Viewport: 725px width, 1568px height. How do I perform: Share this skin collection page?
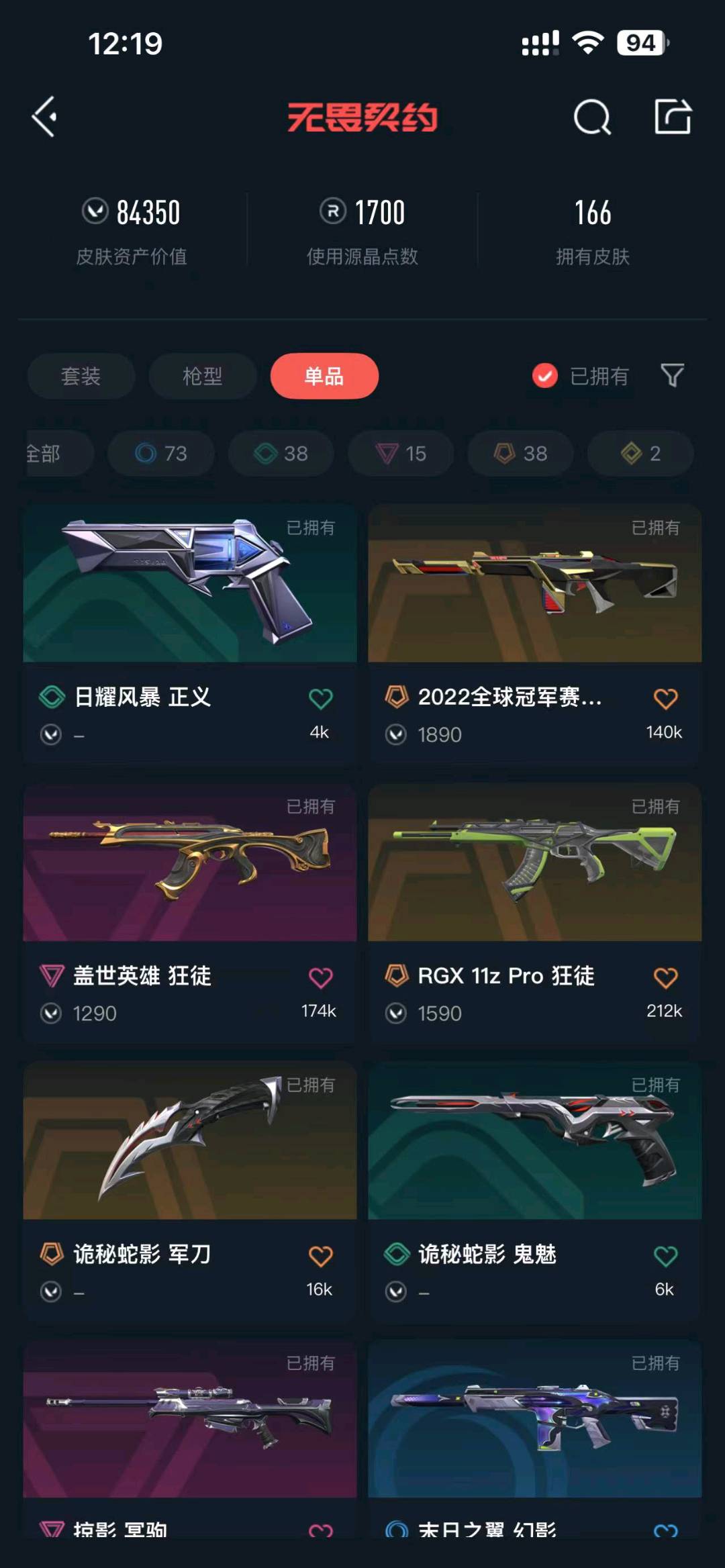coord(673,117)
